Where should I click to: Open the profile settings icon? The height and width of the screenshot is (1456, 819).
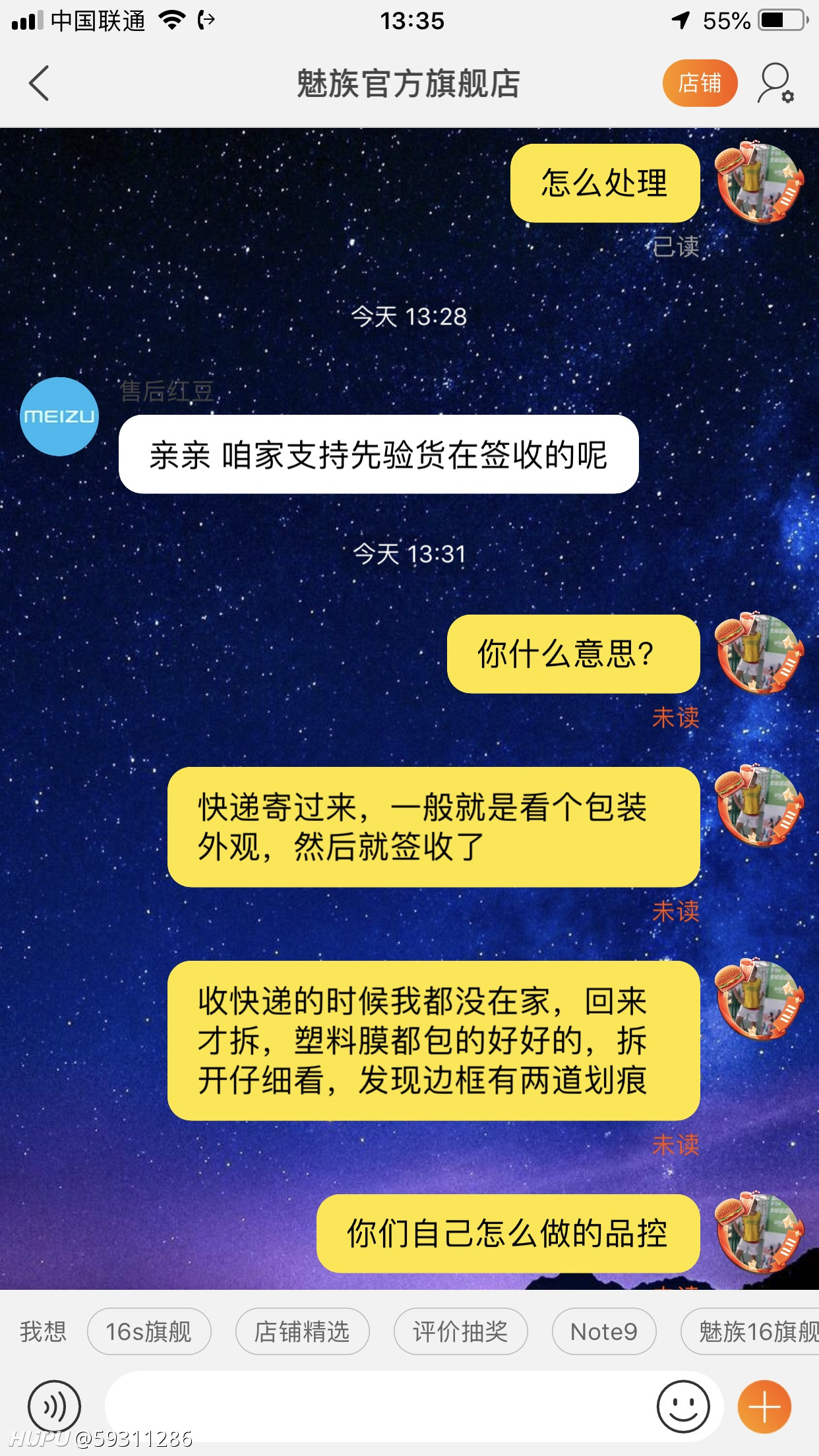775,83
